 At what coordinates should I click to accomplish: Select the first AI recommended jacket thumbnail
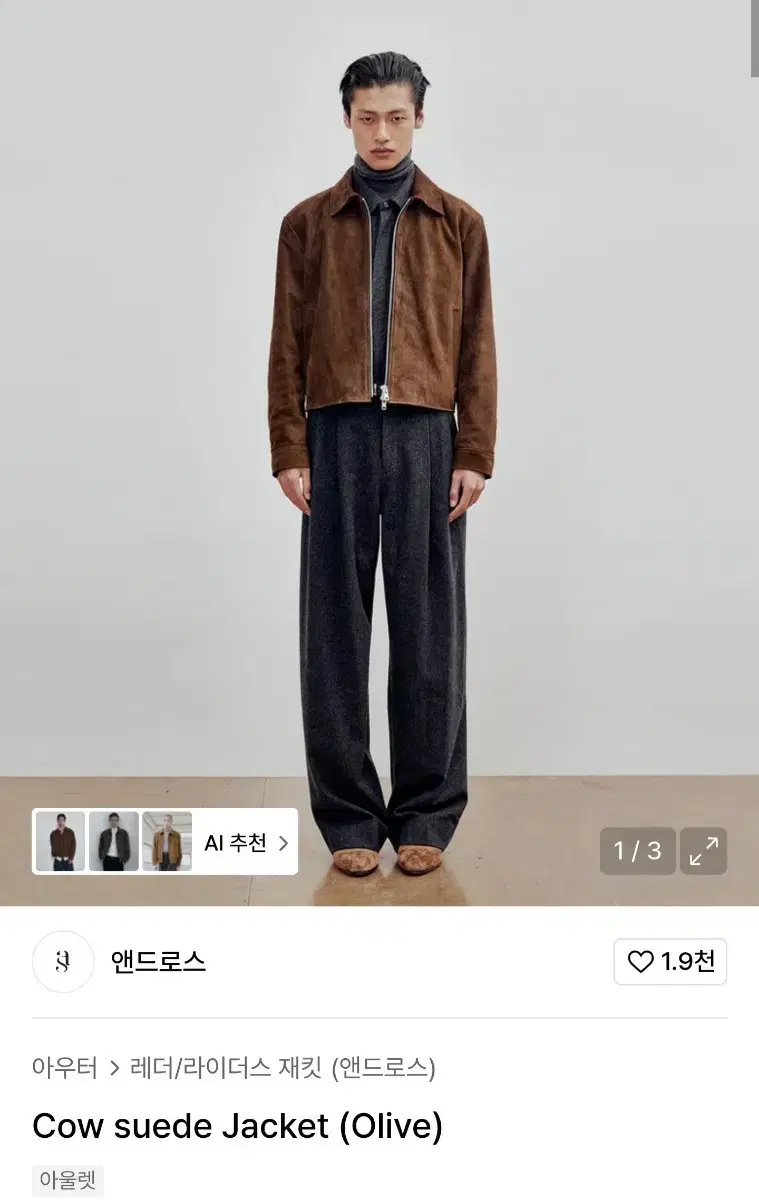point(62,843)
